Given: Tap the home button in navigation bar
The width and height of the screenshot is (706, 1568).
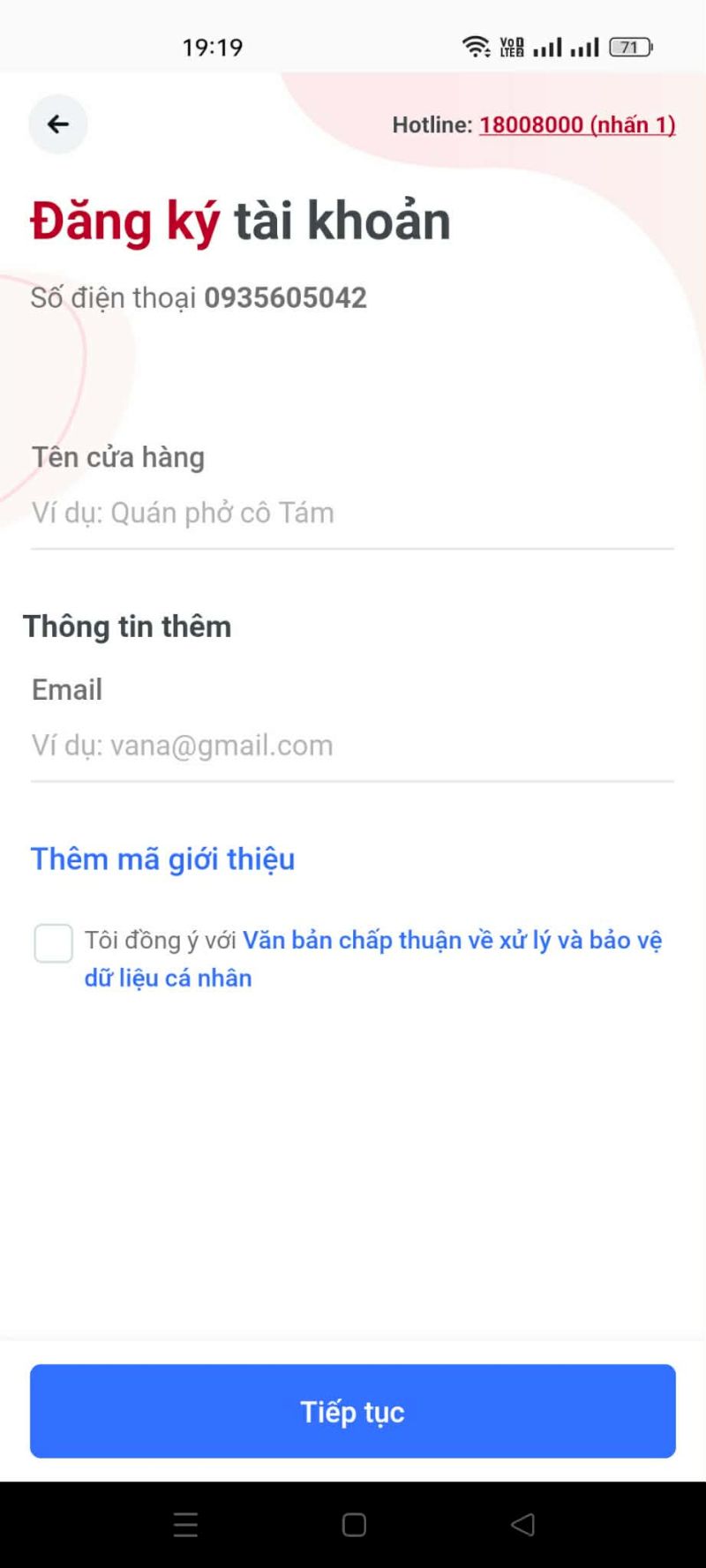Looking at the screenshot, I should pyautogui.click(x=353, y=1524).
